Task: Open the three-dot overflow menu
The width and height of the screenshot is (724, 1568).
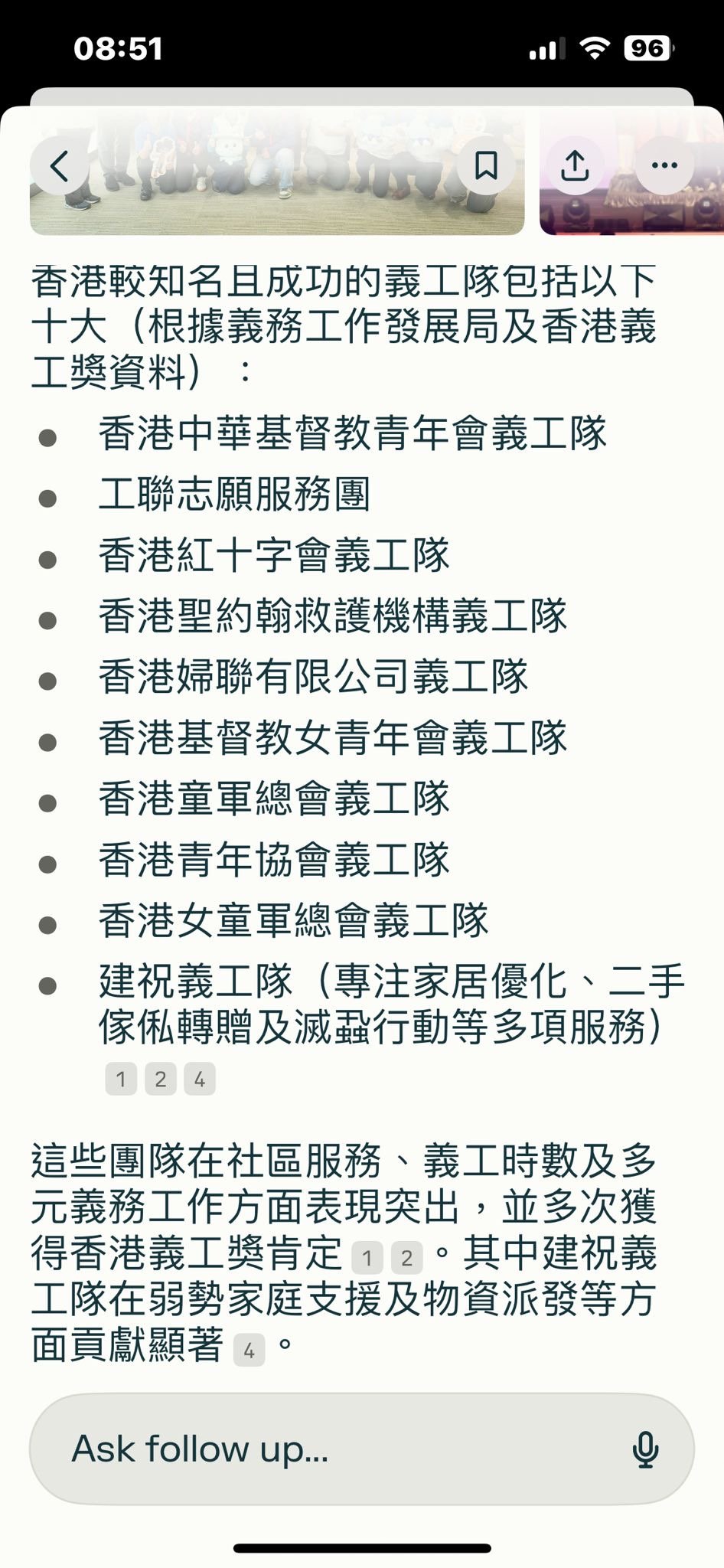Action: coord(664,165)
